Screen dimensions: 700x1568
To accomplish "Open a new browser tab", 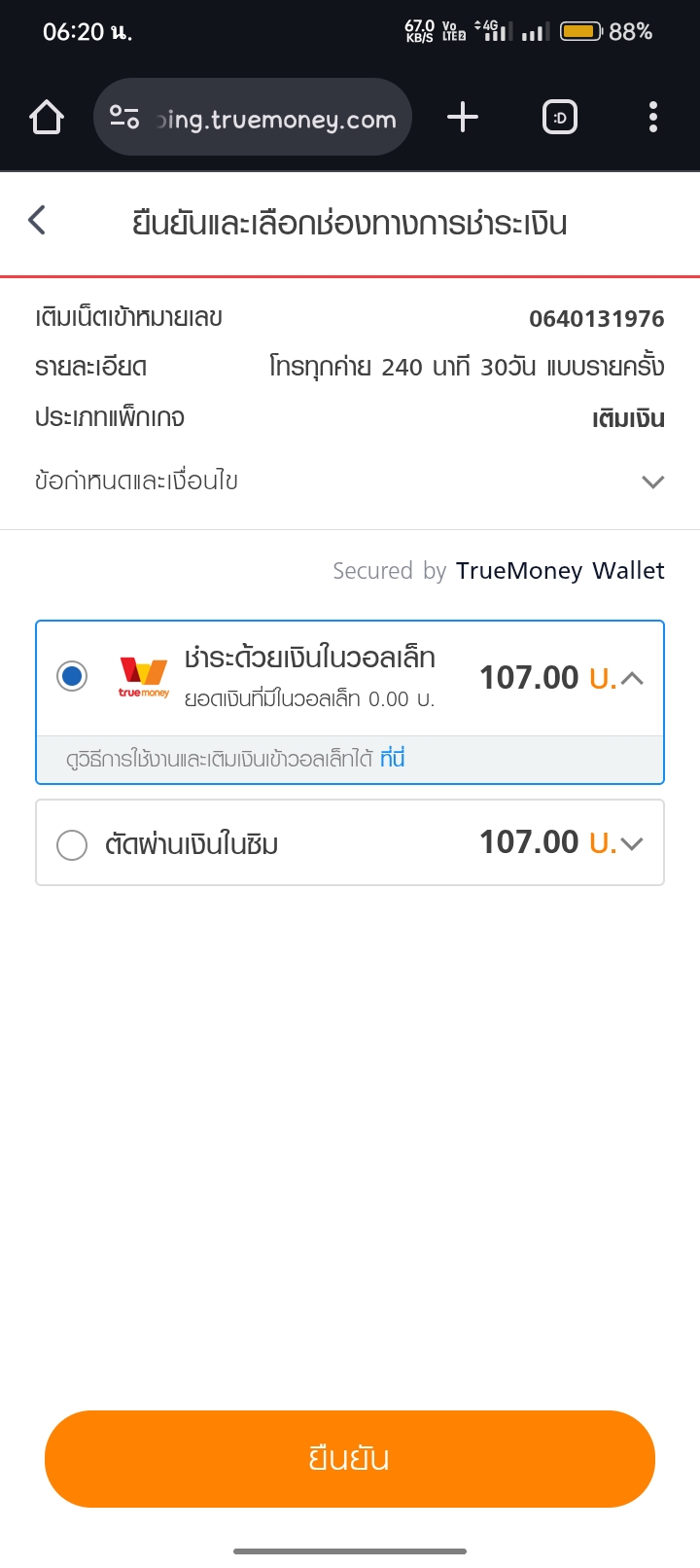I will coord(463,118).
